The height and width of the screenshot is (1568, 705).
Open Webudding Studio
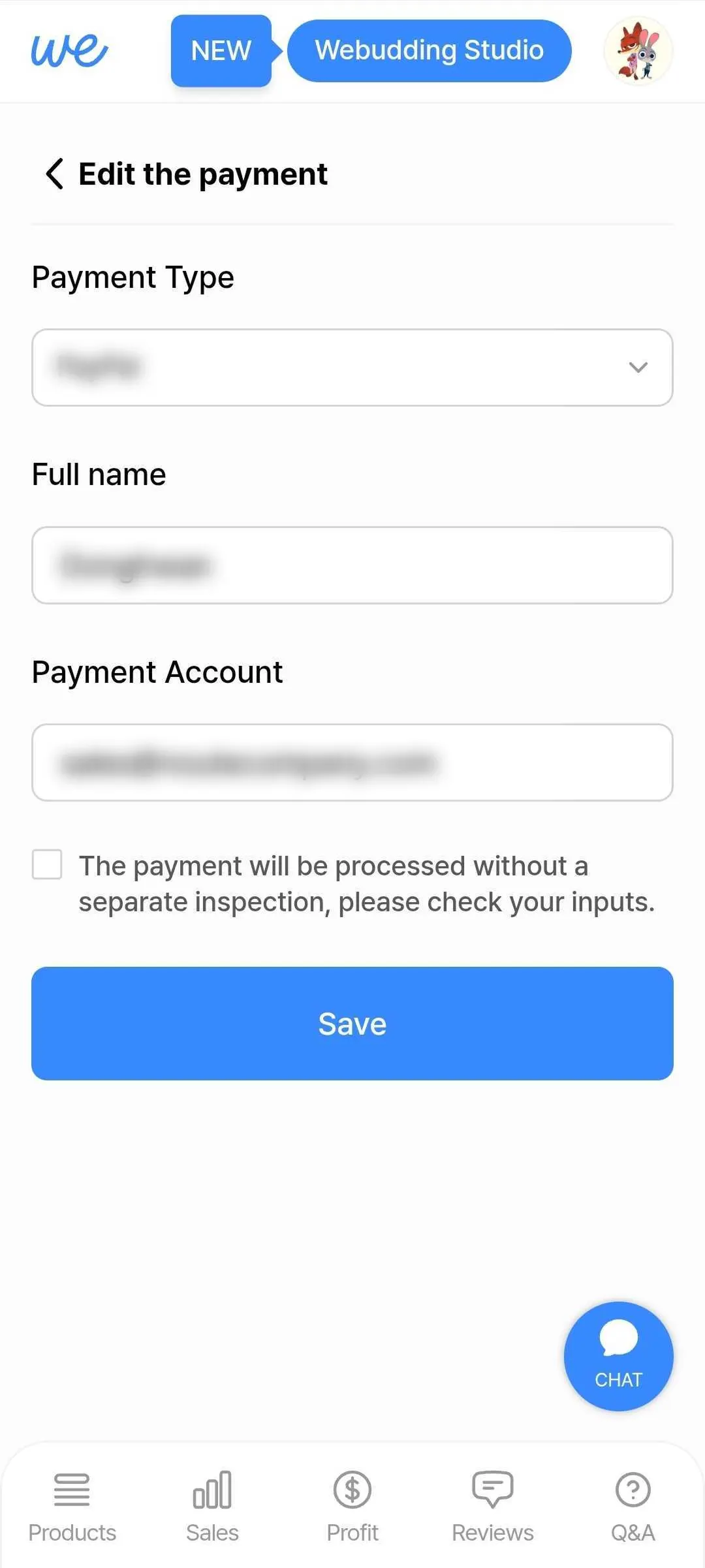[x=429, y=51]
